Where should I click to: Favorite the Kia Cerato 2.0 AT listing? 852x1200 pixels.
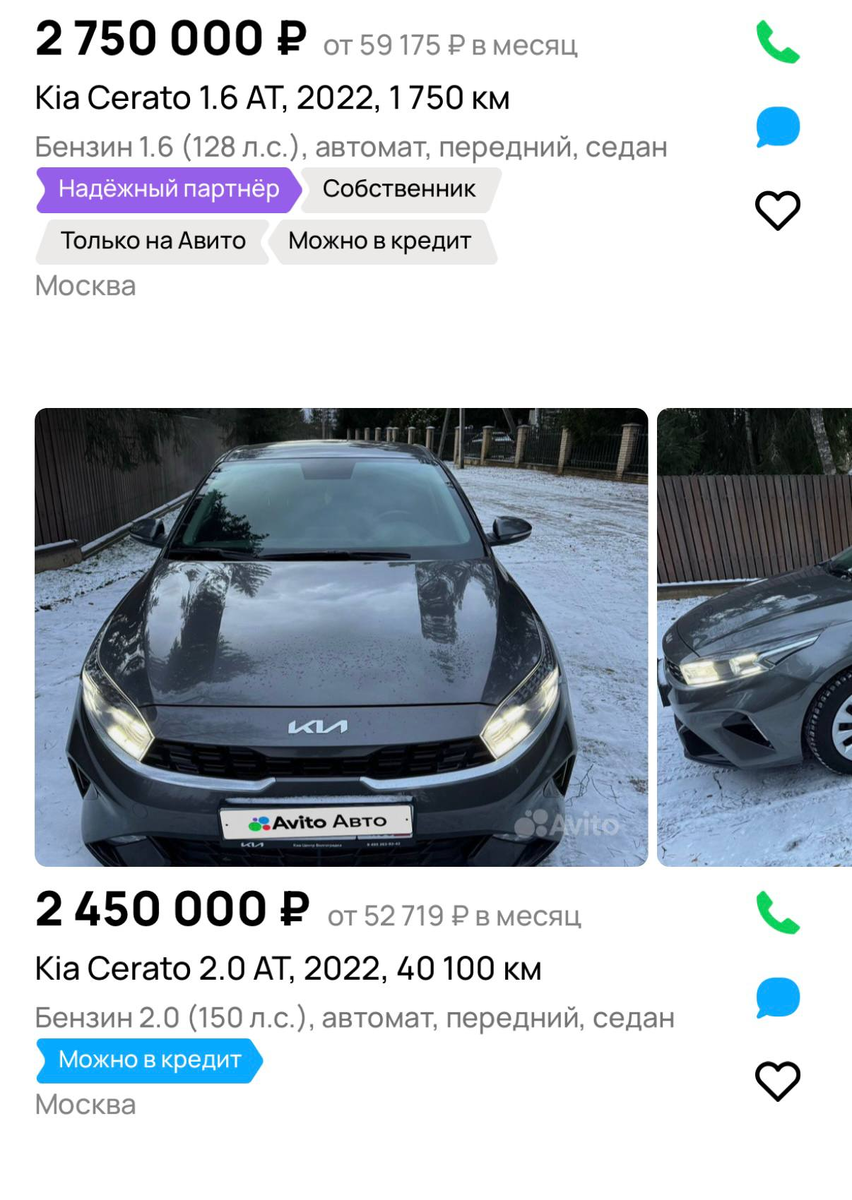pyautogui.click(x=776, y=1080)
